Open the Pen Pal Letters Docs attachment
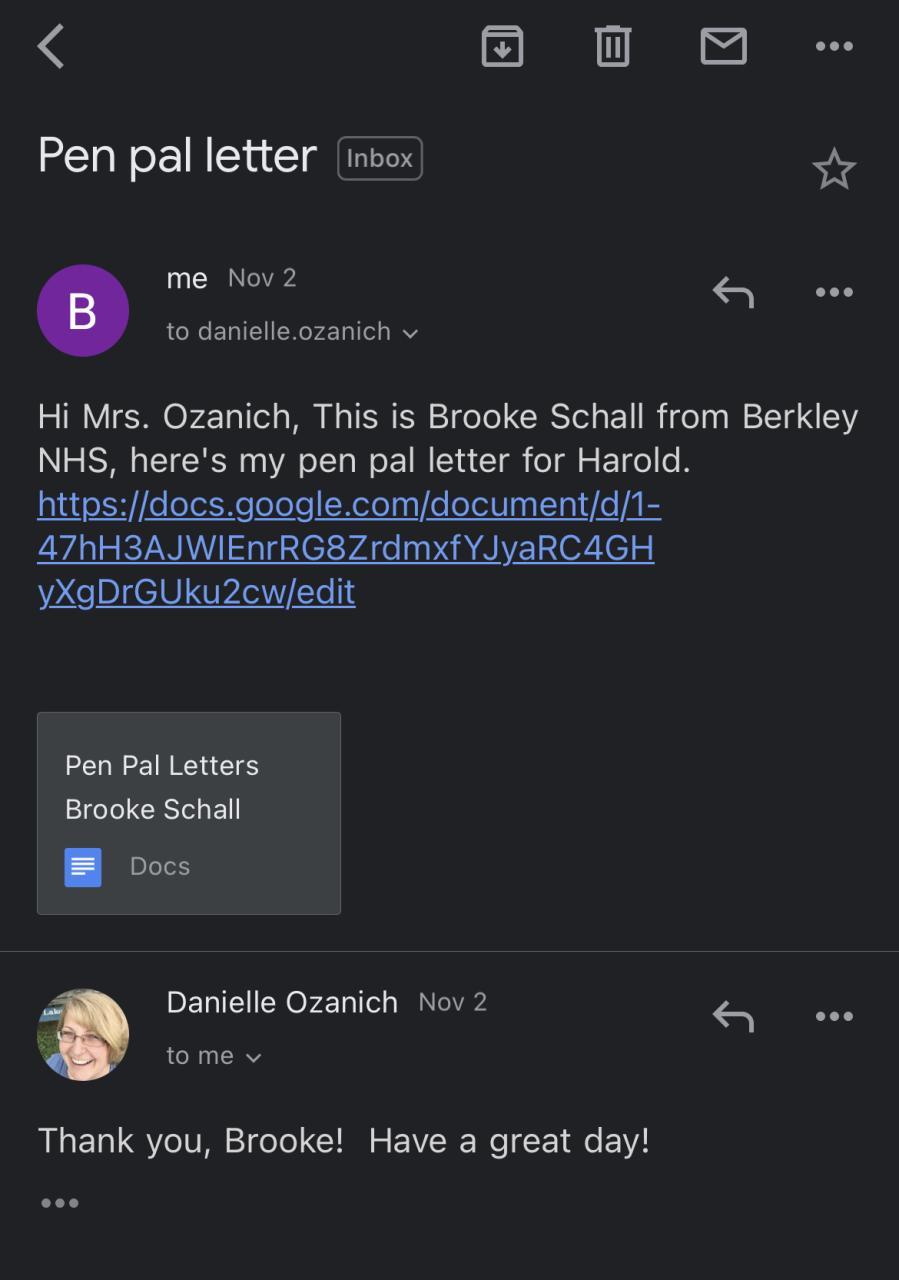Screen dimensions: 899x1280 tap(189, 813)
